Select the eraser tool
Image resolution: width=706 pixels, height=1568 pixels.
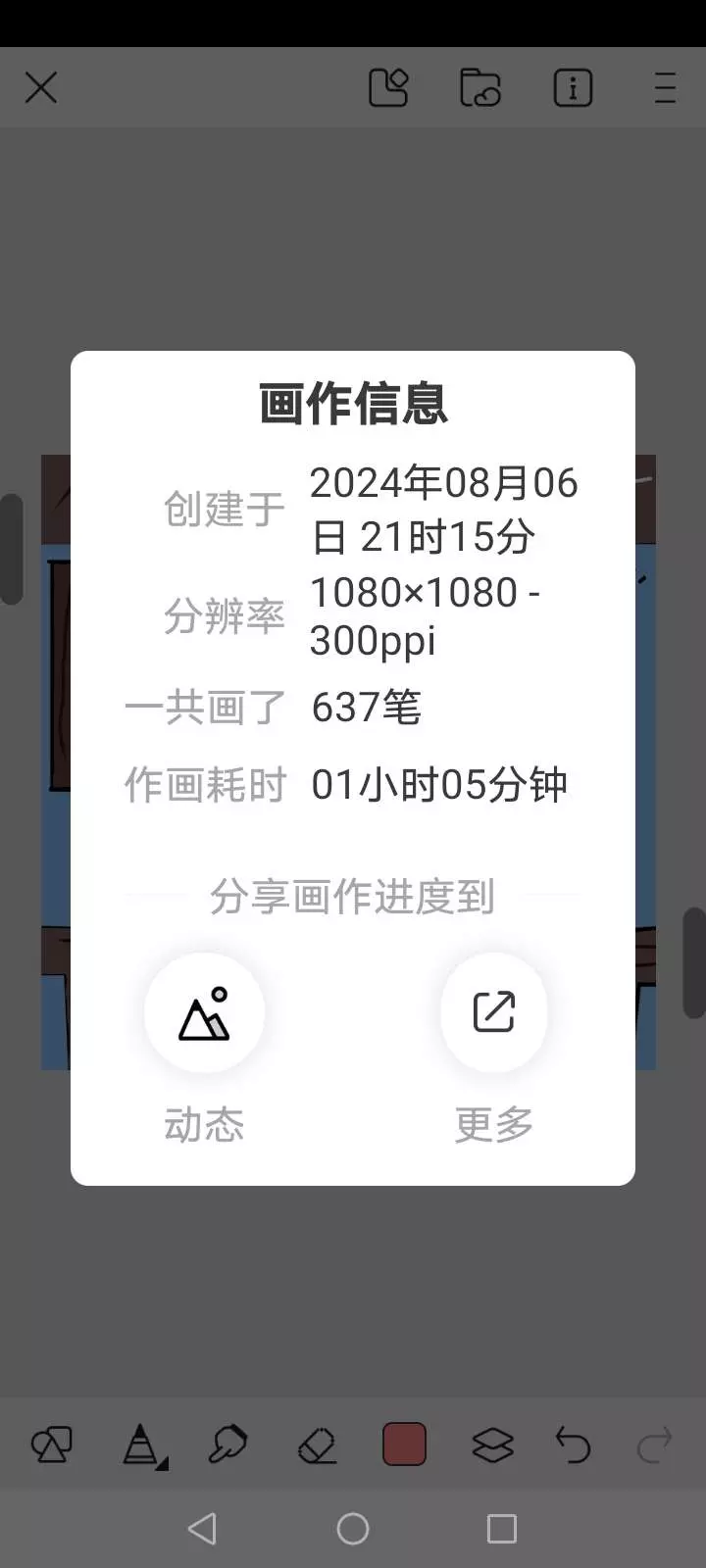(318, 1445)
